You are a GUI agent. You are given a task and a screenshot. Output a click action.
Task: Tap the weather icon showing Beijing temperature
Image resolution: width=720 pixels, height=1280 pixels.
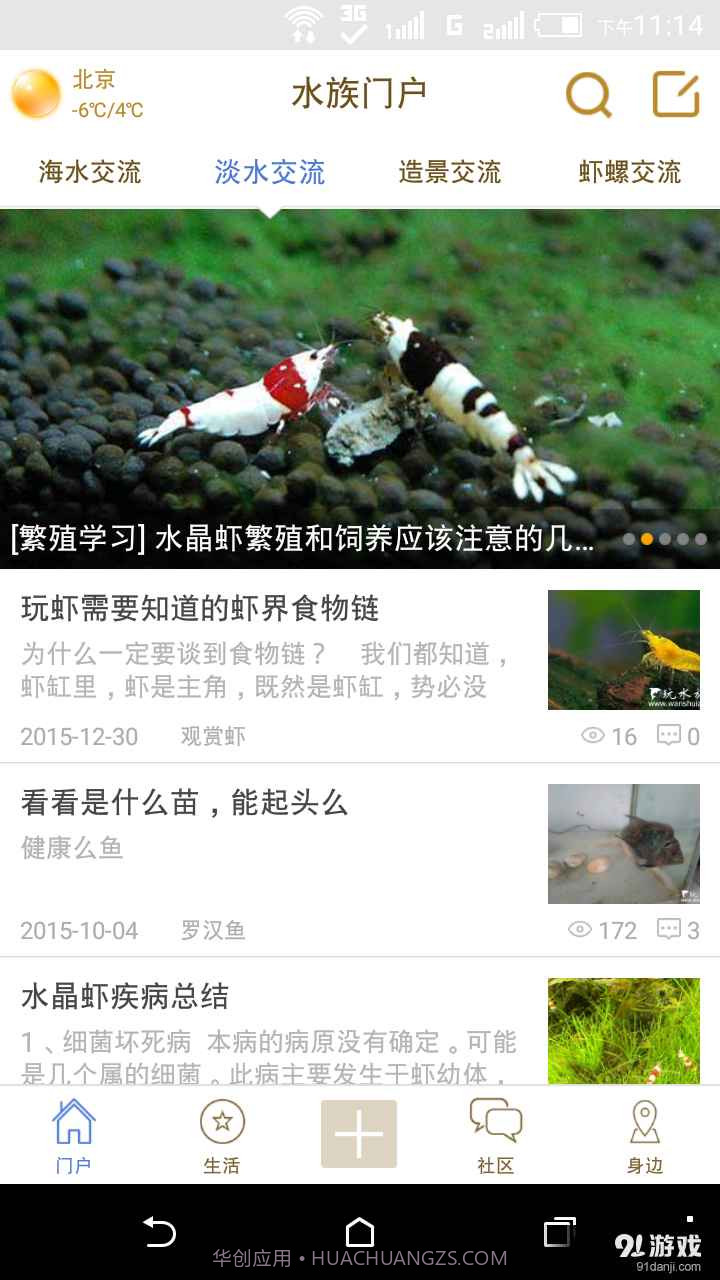(x=34, y=94)
